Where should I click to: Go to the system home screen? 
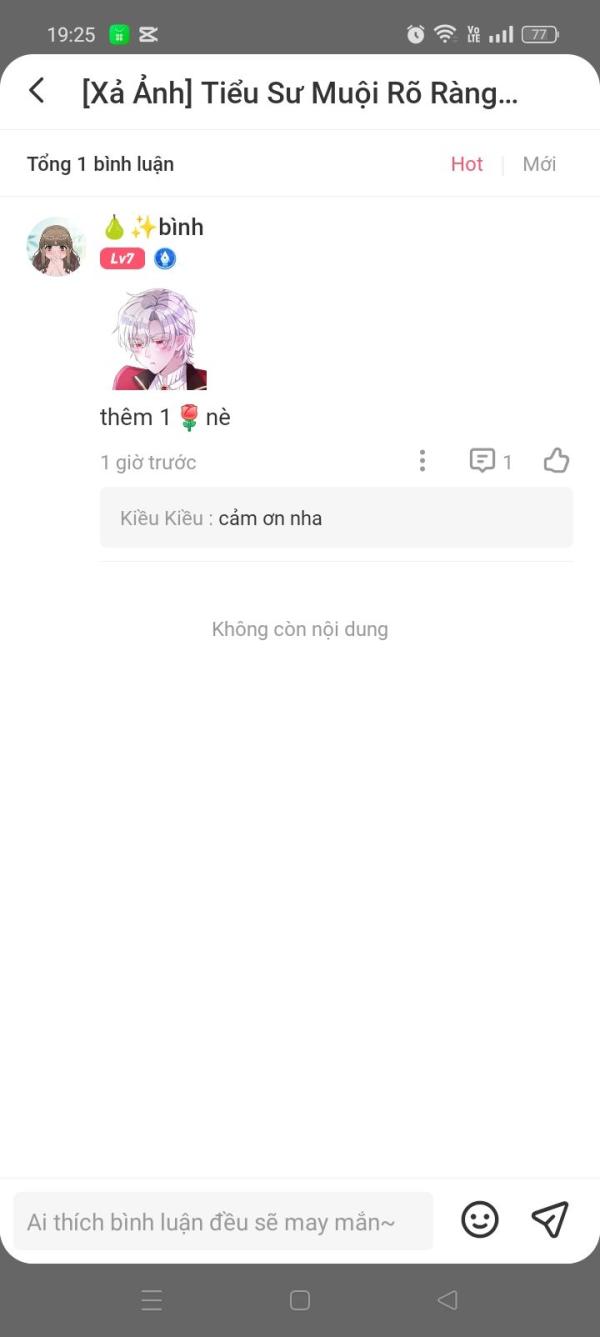(300, 1300)
